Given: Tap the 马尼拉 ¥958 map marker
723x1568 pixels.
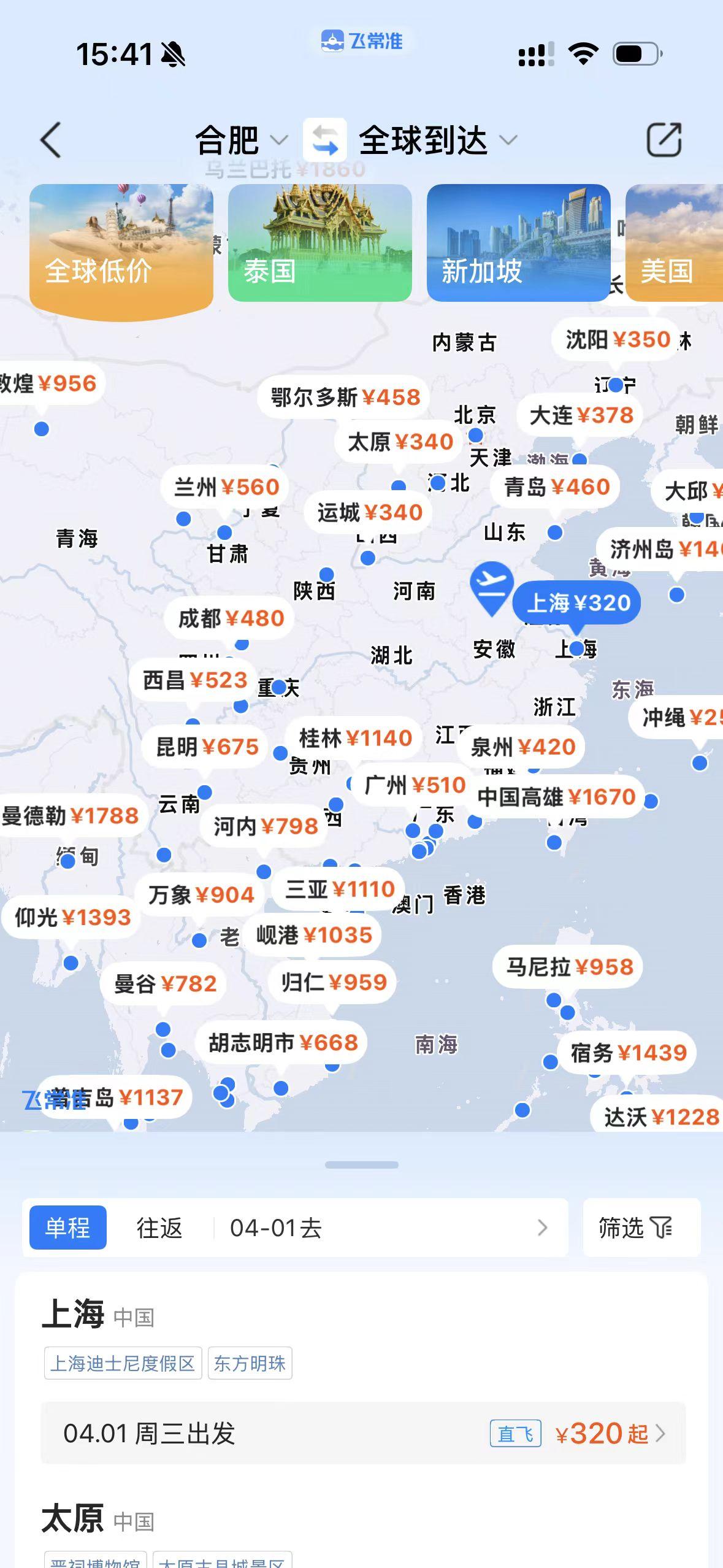Looking at the screenshot, I should [x=569, y=967].
